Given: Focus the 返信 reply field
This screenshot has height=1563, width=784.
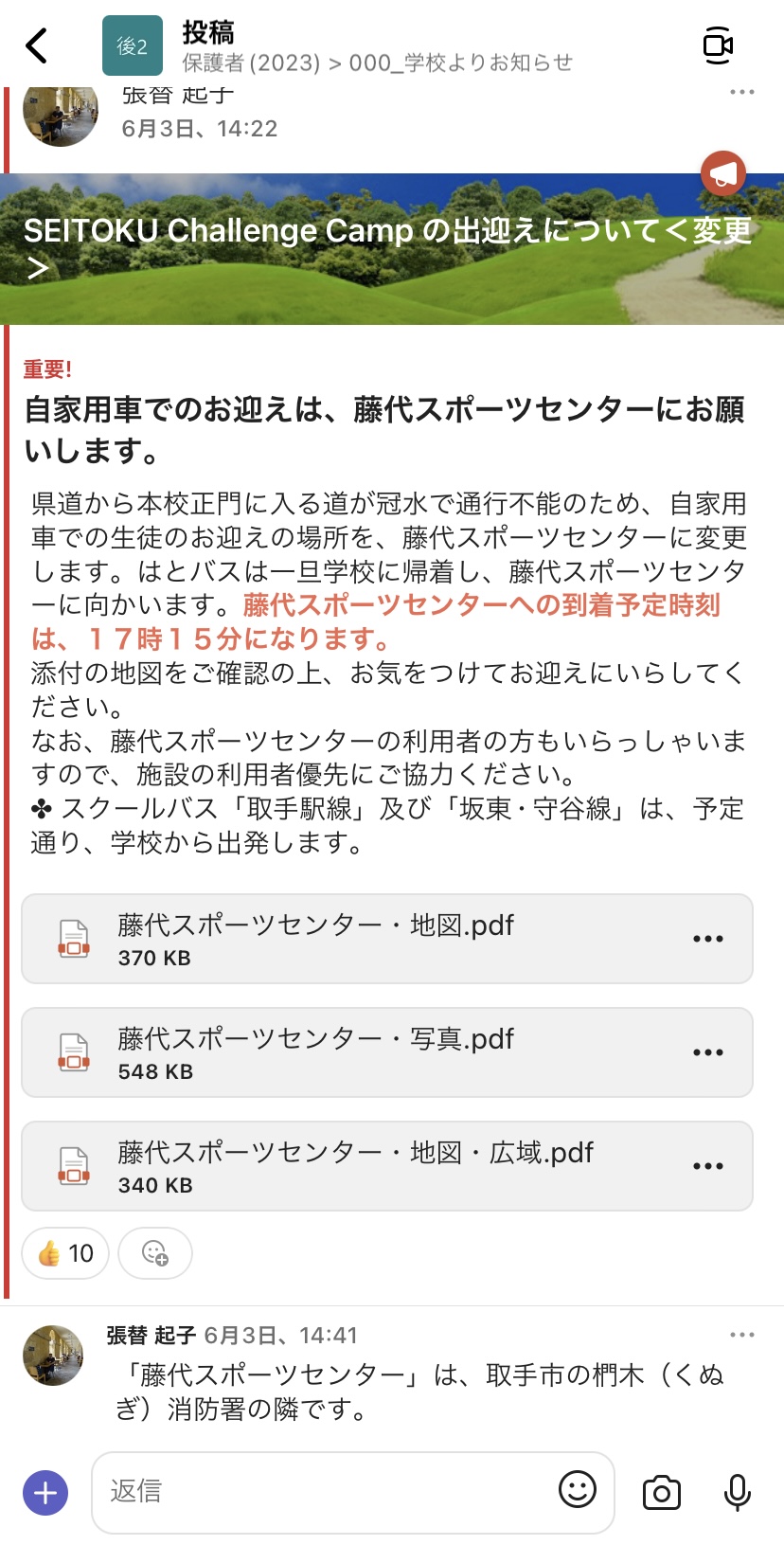Looking at the screenshot, I should tap(322, 1492).
